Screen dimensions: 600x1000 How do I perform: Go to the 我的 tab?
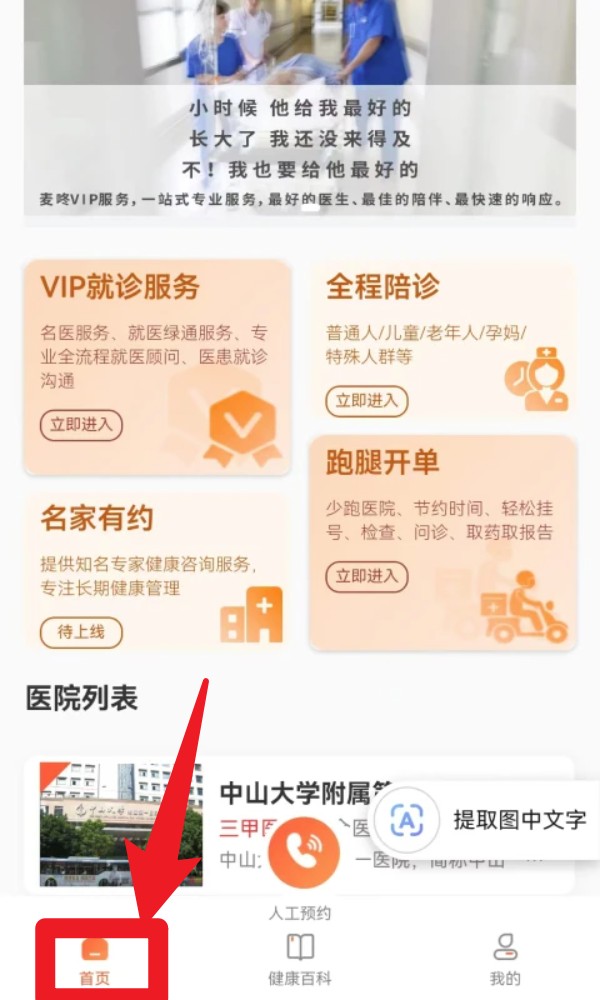tap(505, 960)
